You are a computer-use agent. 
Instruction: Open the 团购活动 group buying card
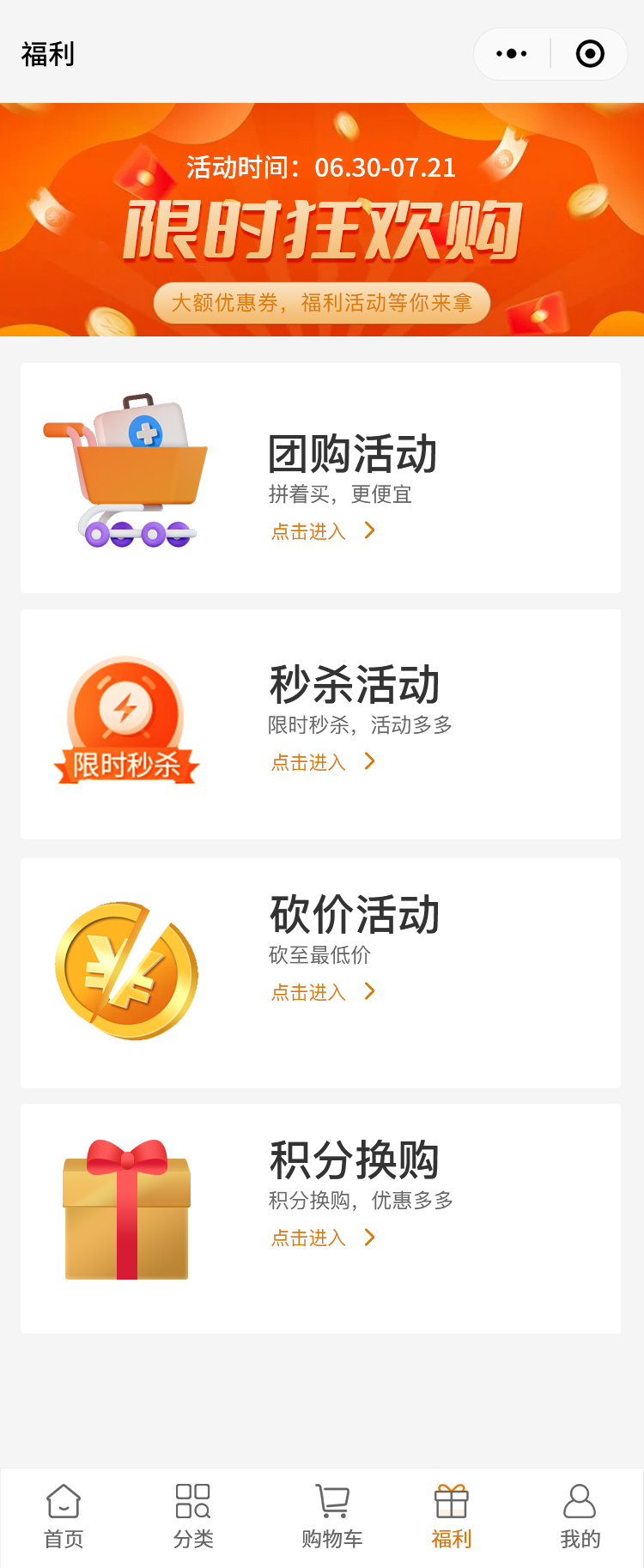coord(320,478)
